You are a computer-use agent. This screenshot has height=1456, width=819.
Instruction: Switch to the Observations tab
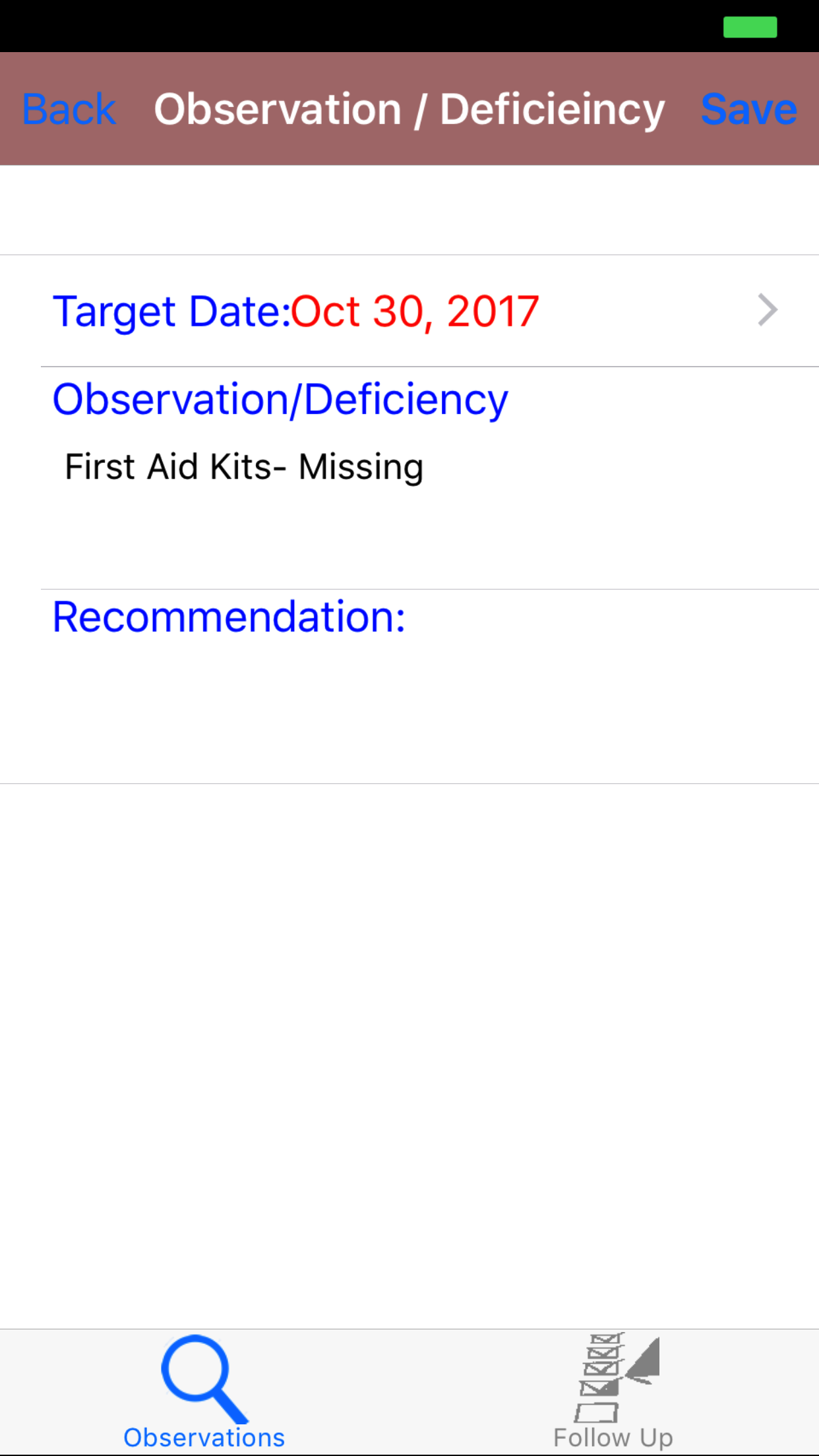click(204, 1393)
